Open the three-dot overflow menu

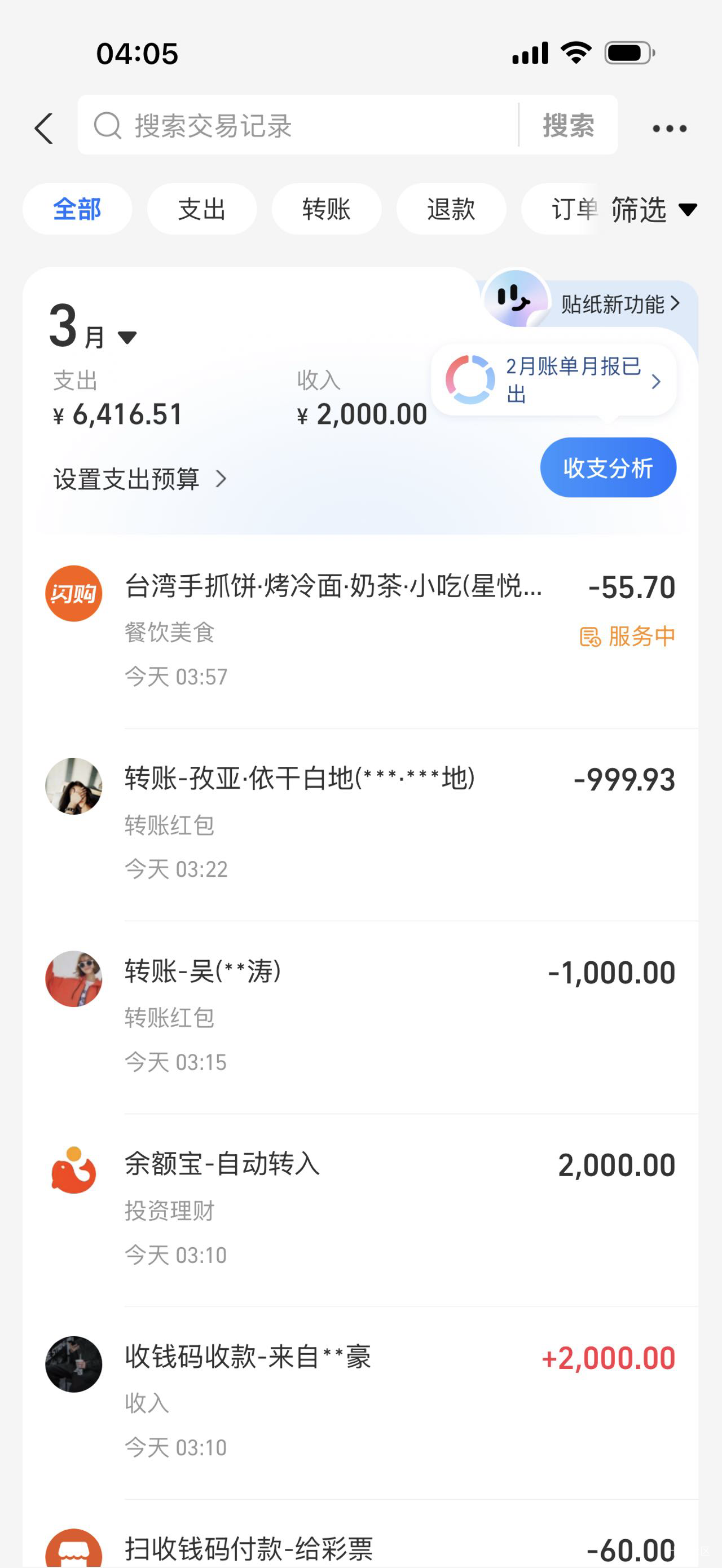tap(669, 129)
